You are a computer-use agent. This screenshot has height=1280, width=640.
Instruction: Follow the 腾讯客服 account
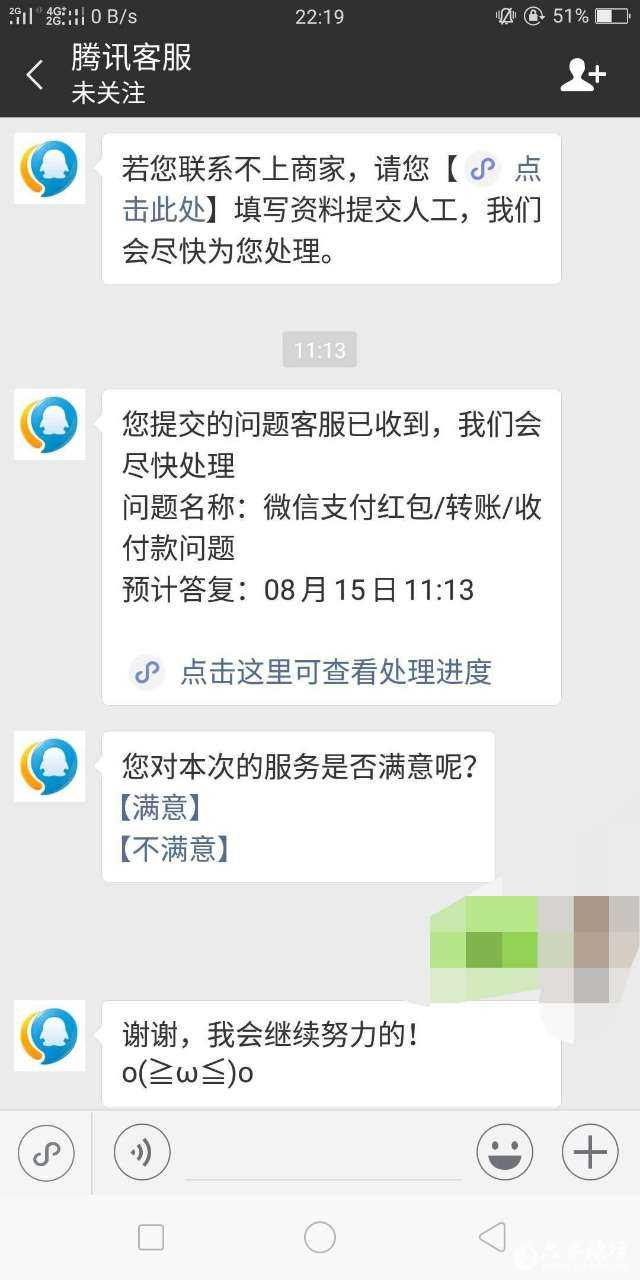click(x=583, y=75)
